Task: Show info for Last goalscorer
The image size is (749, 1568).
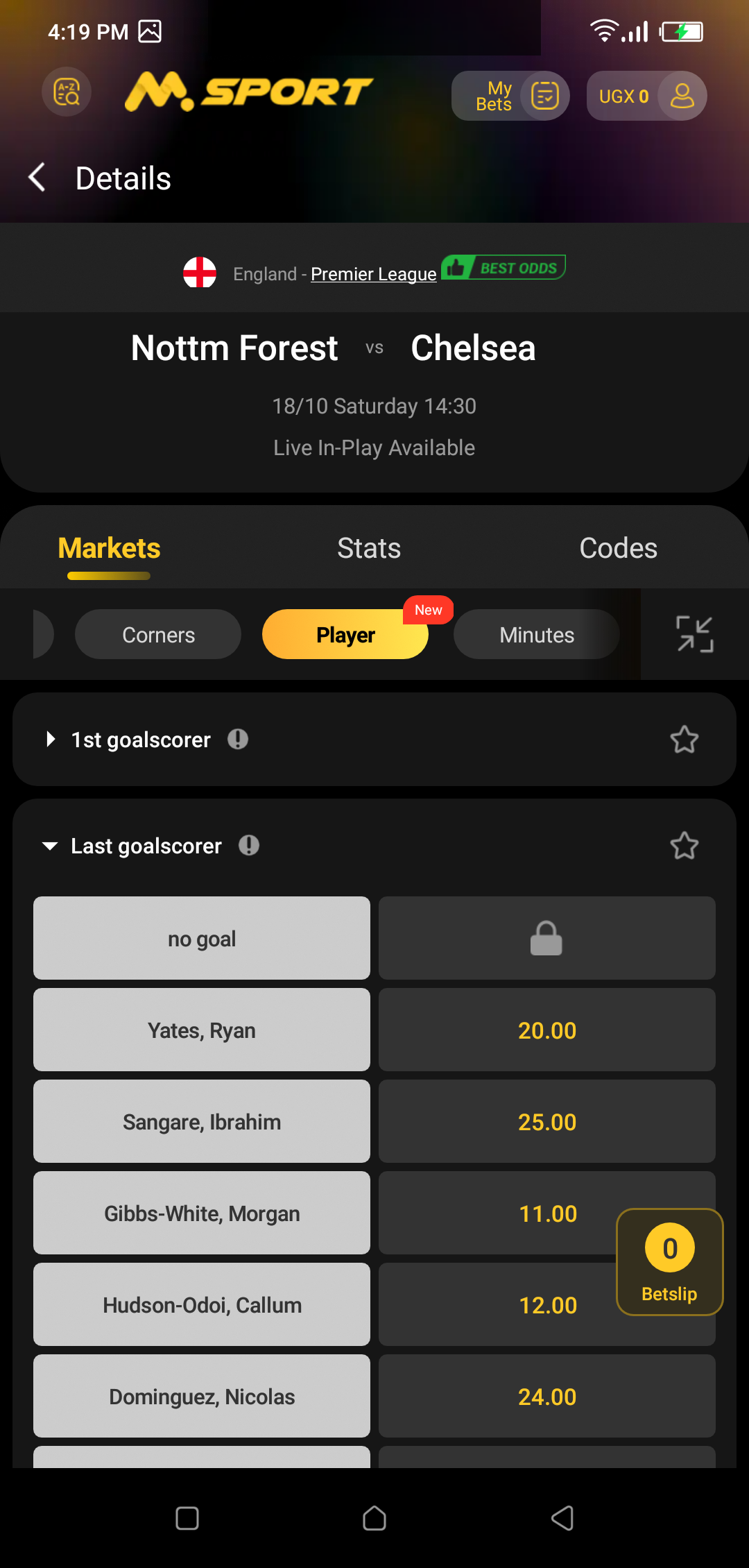Action: (248, 846)
